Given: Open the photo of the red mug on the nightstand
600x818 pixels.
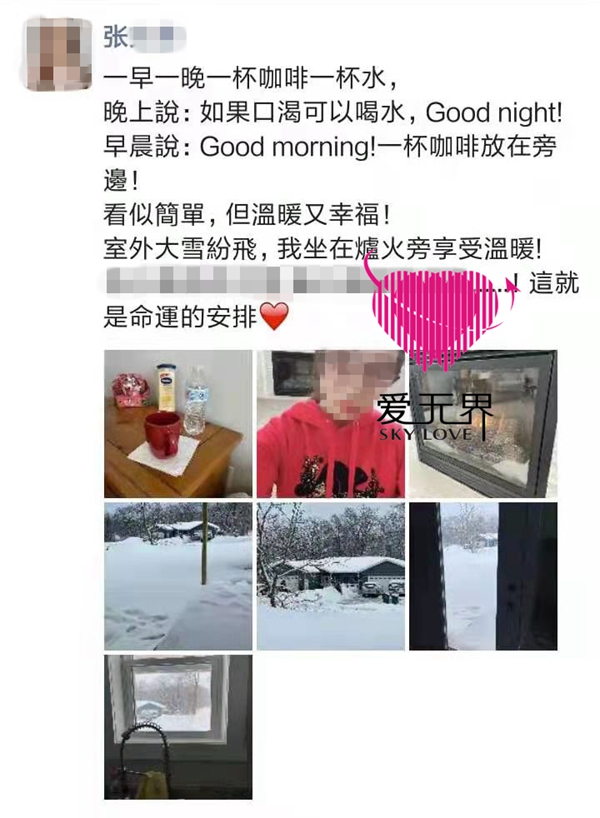Looking at the screenshot, I should click(178, 423).
